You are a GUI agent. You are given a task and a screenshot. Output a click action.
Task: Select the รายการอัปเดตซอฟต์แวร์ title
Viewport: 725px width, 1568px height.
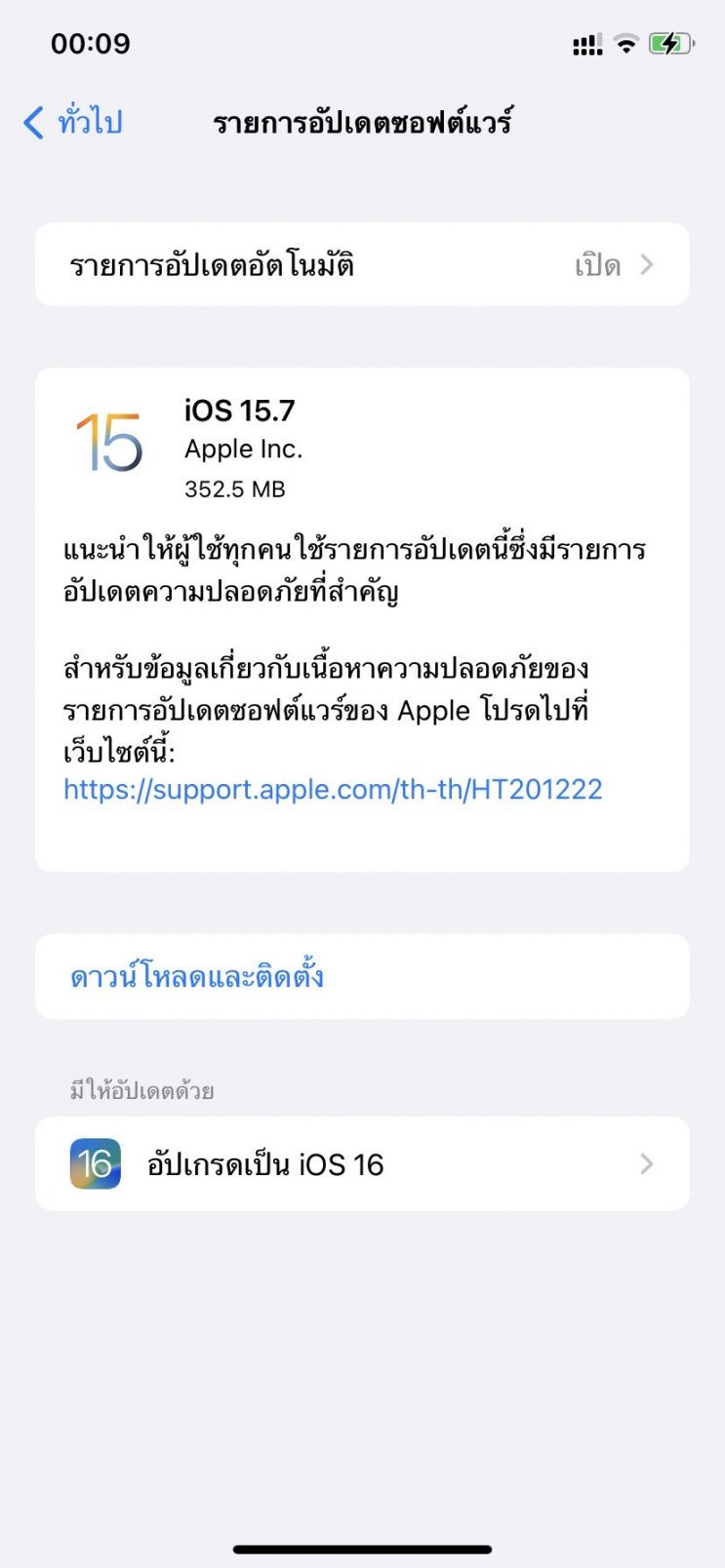[x=361, y=122]
